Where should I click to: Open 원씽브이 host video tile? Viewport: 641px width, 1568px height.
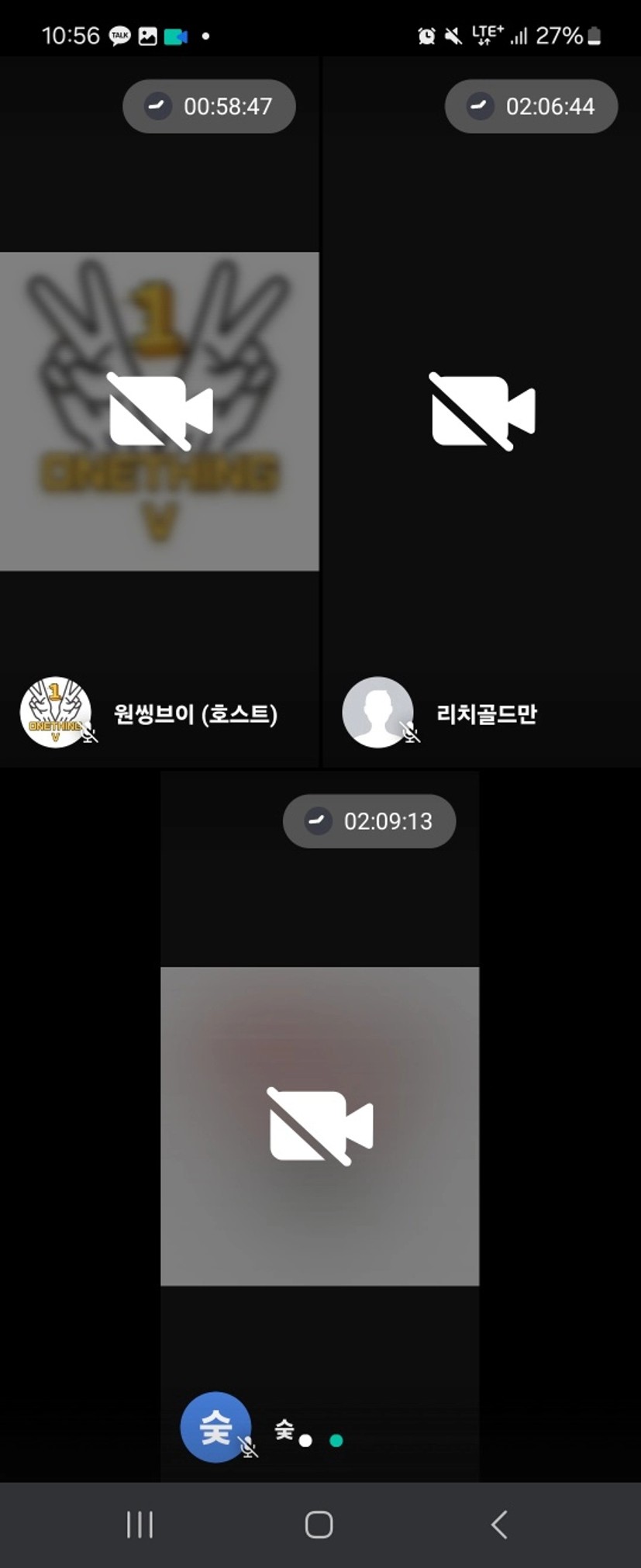[x=159, y=411]
